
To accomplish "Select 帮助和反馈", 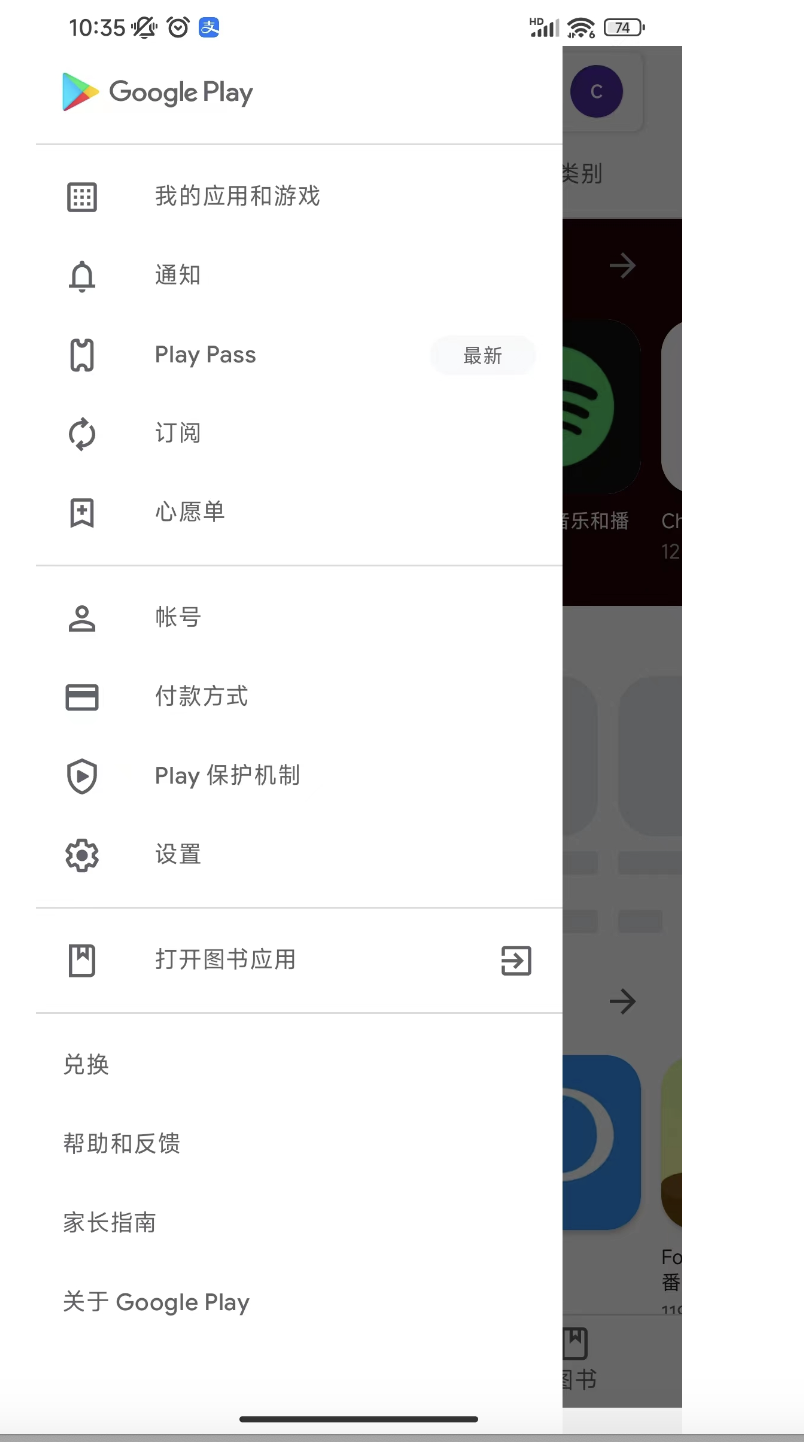I will click(122, 1143).
